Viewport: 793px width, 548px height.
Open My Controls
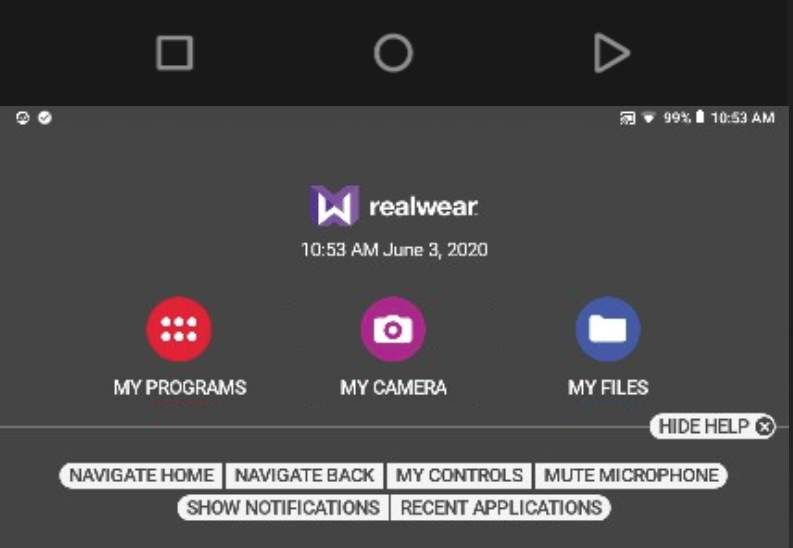[x=459, y=475]
